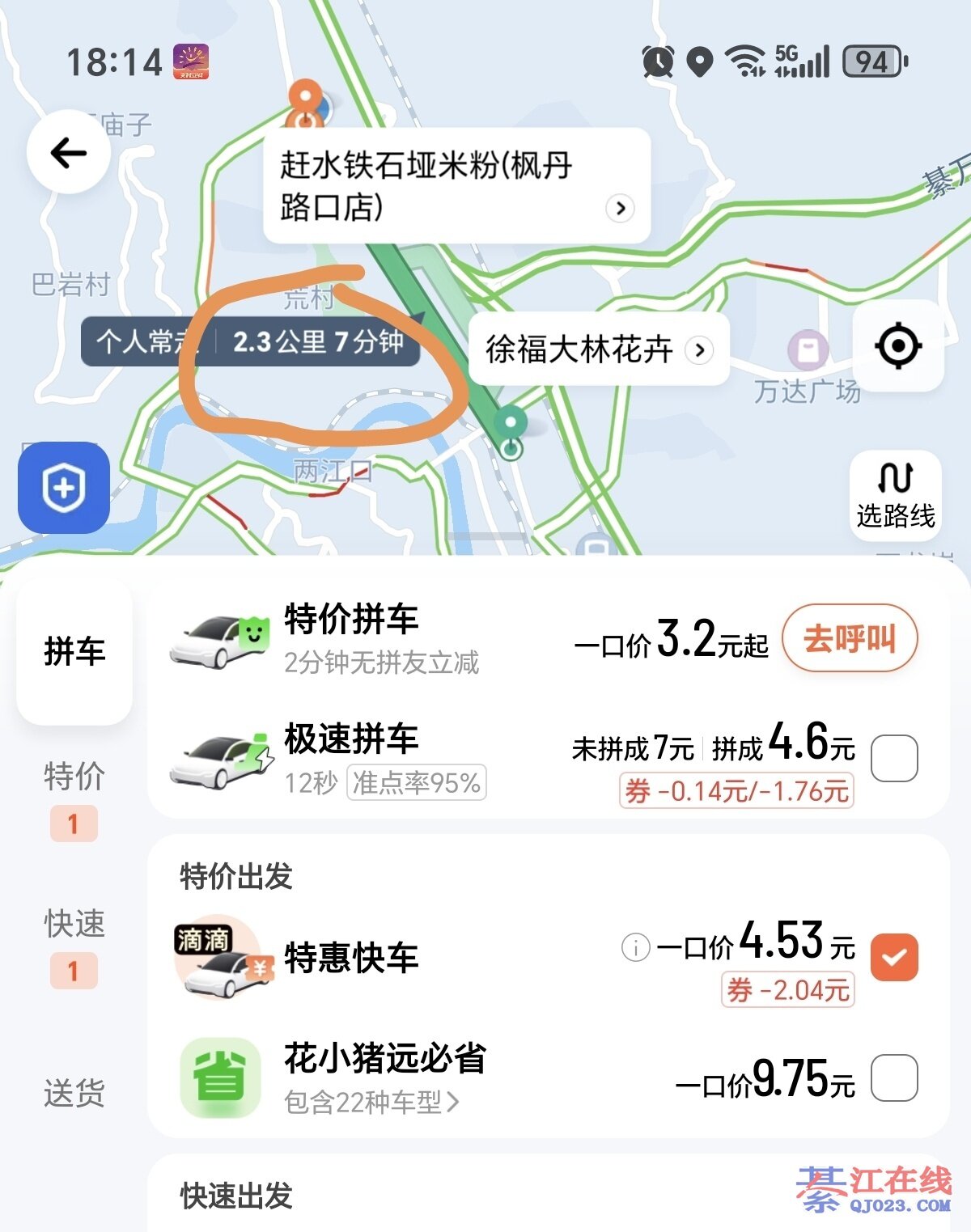Tap 去呼叫 for 特价拼车
Viewport: 971px width, 1232px height.
[849, 639]
